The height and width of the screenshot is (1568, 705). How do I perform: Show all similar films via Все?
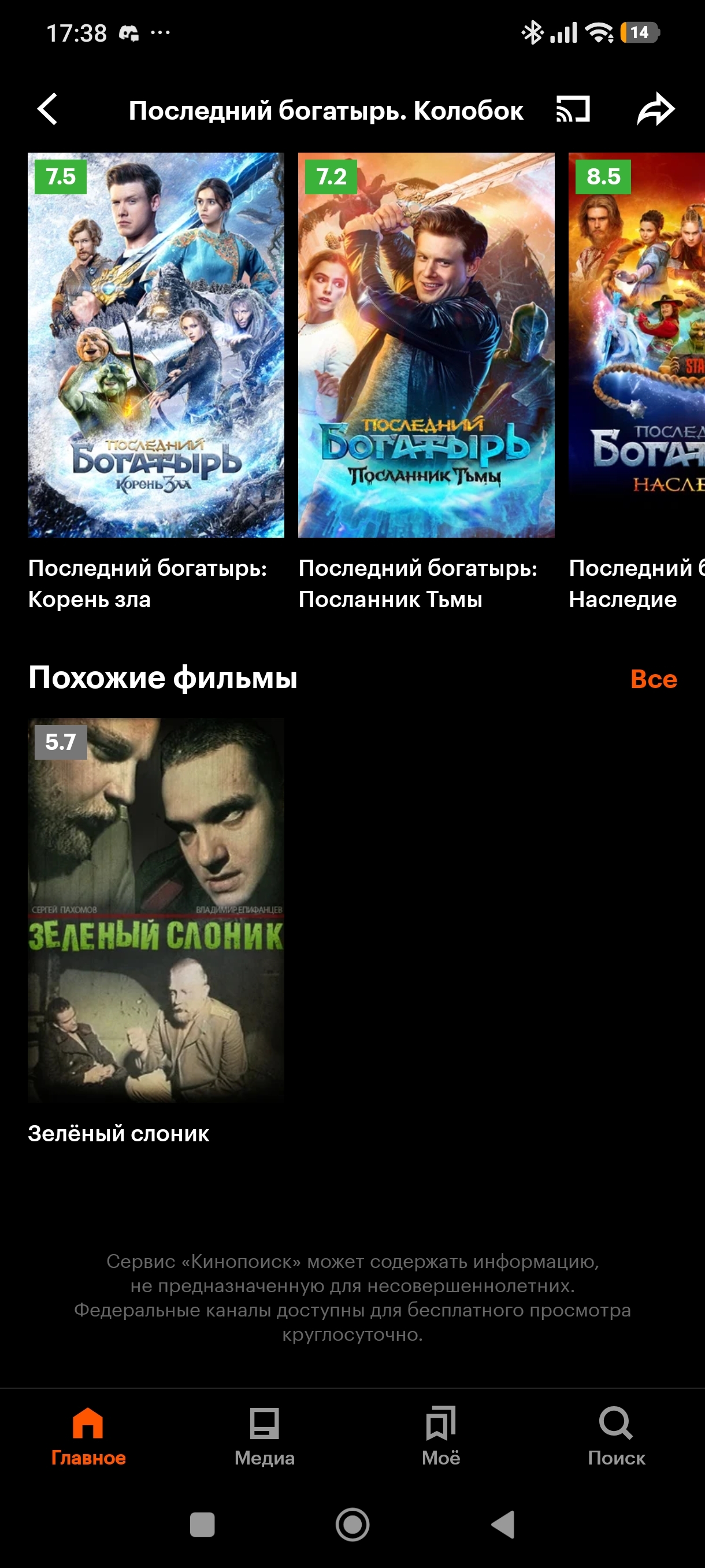(654, 679)
